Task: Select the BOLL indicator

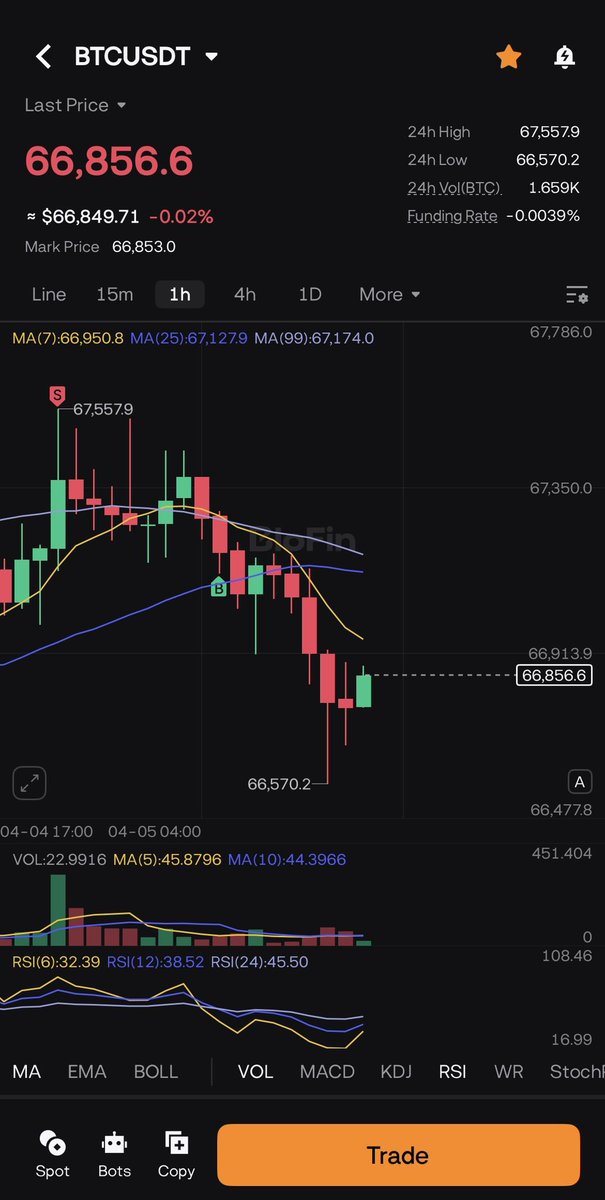Action: [156, 1071]
